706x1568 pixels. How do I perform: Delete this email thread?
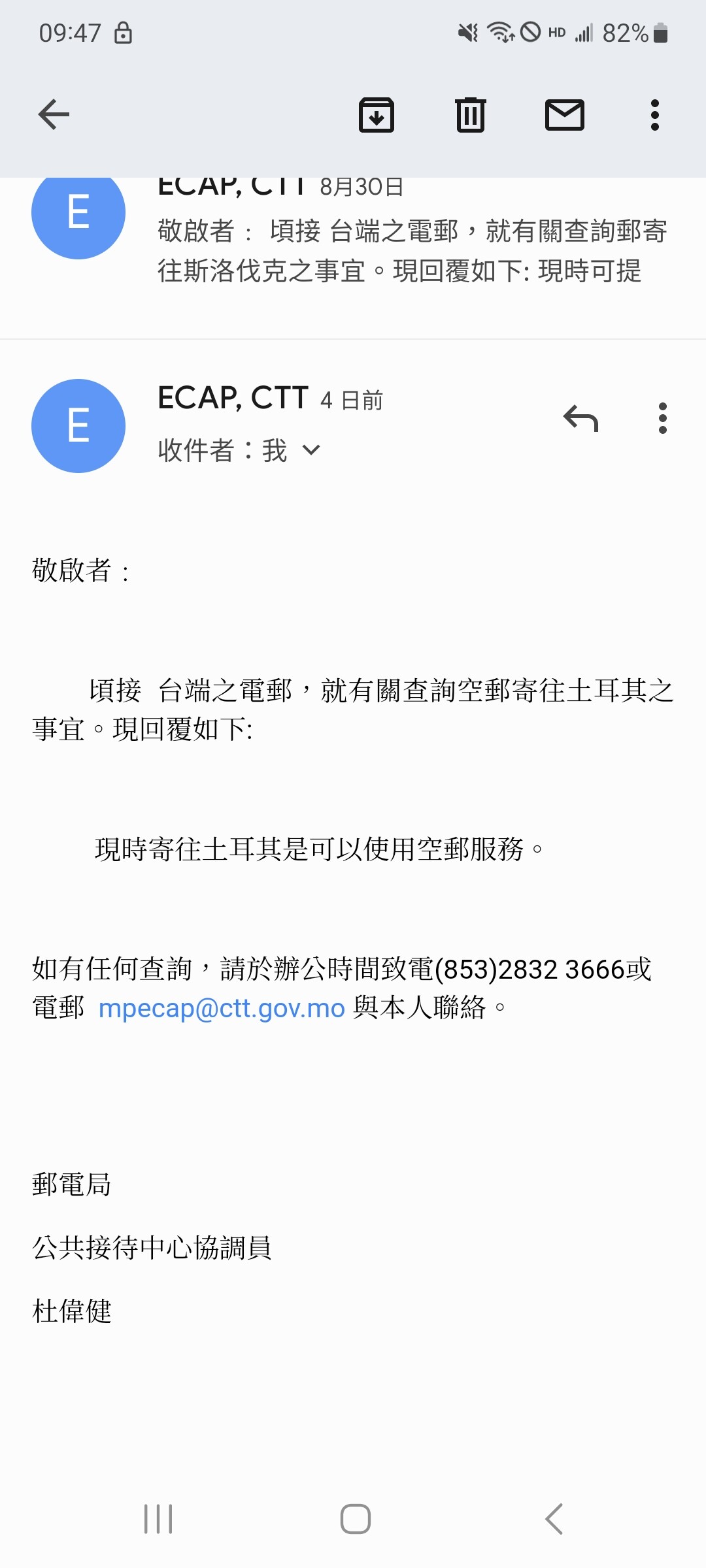point(471,115)
